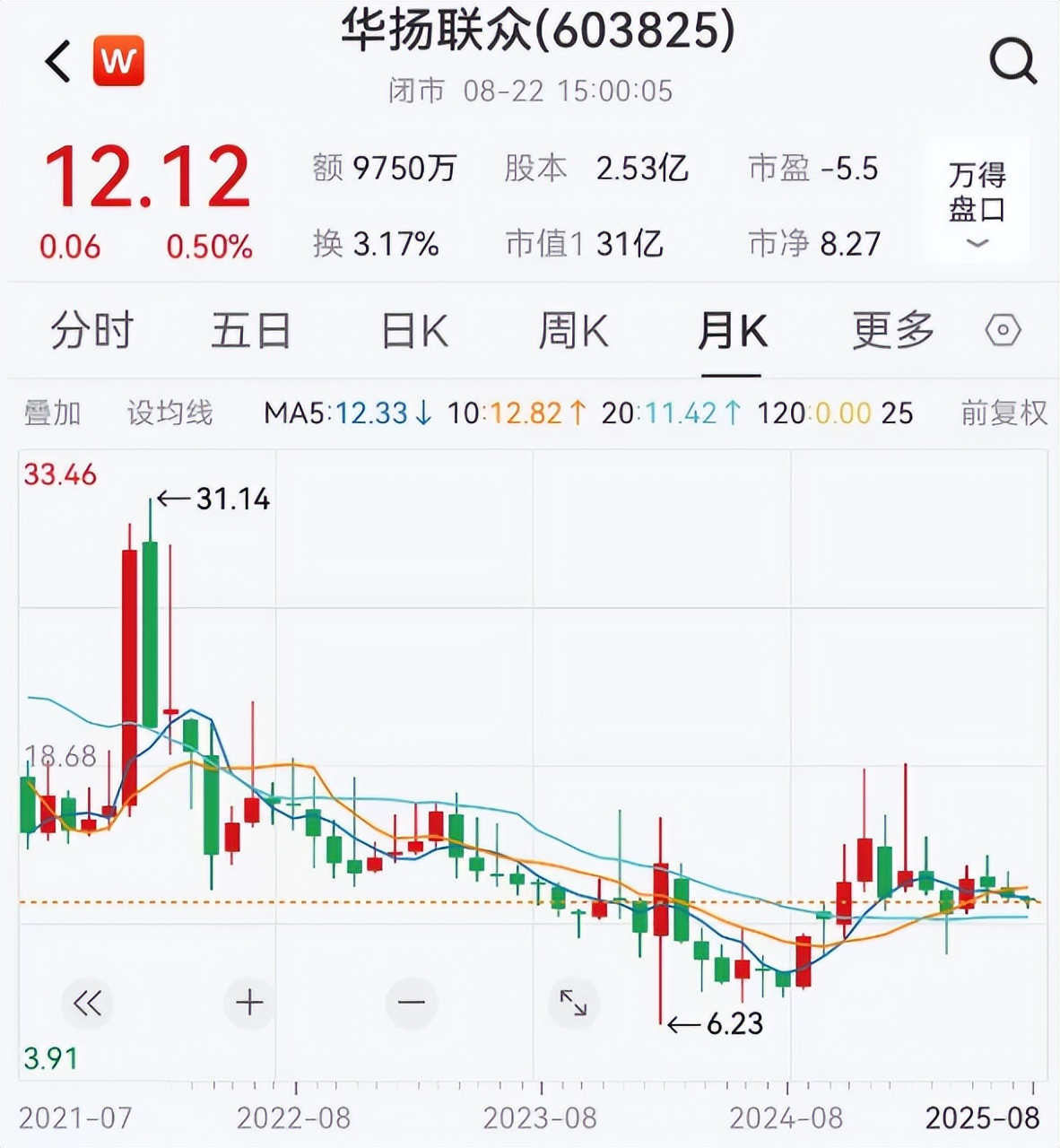Switch to the 五日 chart tab

(x=251, y=331)
